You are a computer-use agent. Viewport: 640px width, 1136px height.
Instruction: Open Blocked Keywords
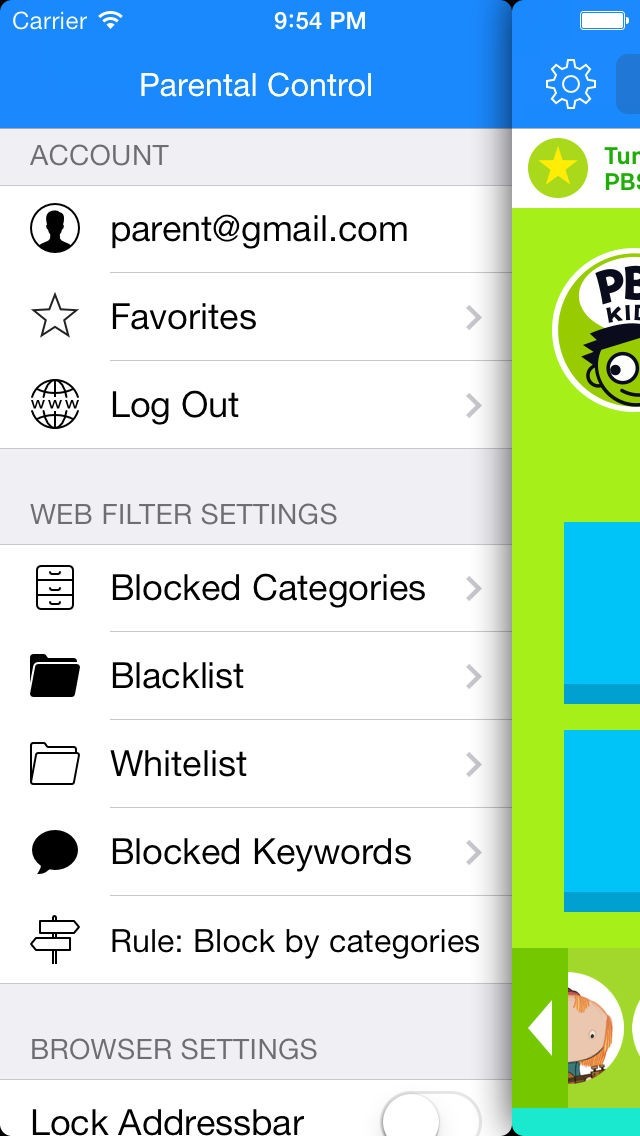(x=256, y=852)
